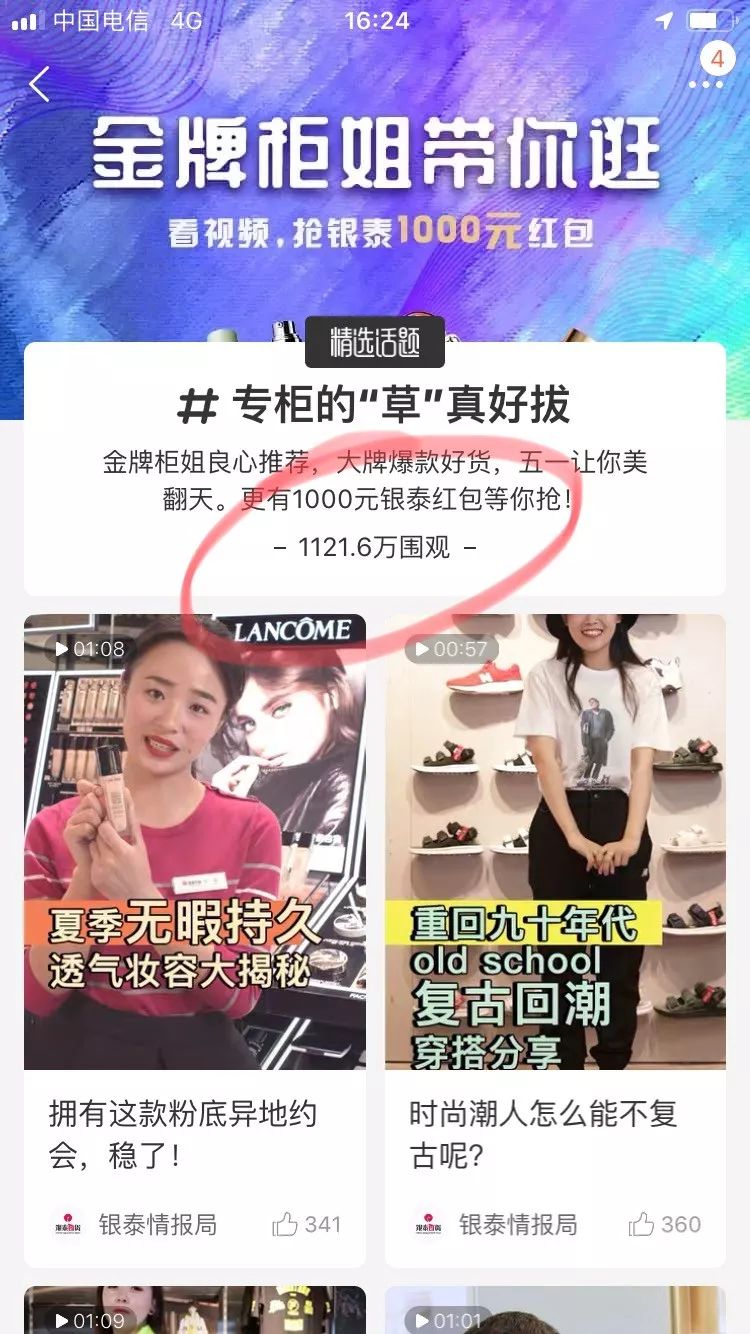Open the 01:01 video at the bottom
750x1334 pixels.
(x=555, y=1310)
